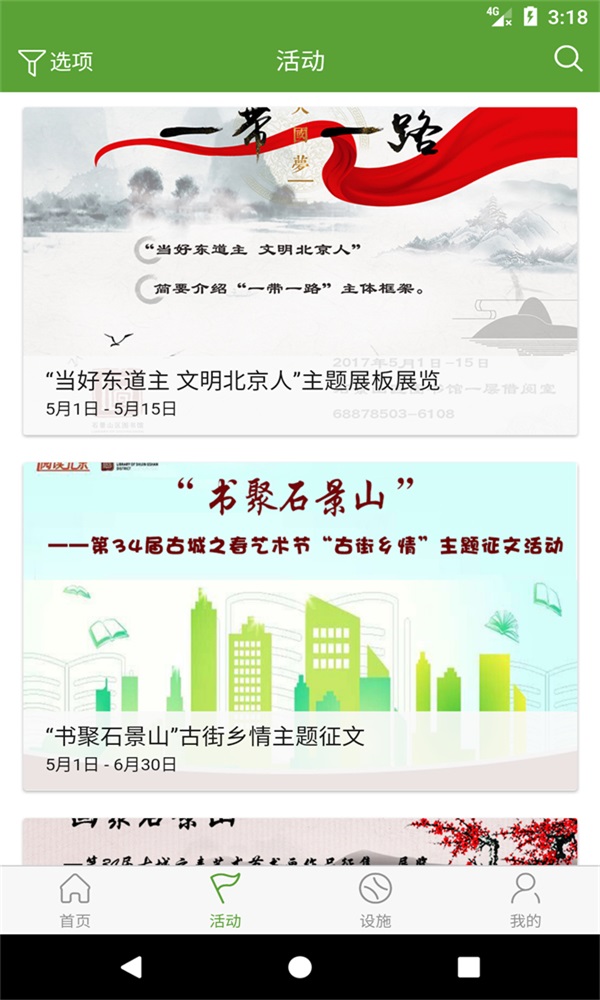Go to the 设施 tab
This screenshot has height=1000, width=600.
click(x=375, y=900)
